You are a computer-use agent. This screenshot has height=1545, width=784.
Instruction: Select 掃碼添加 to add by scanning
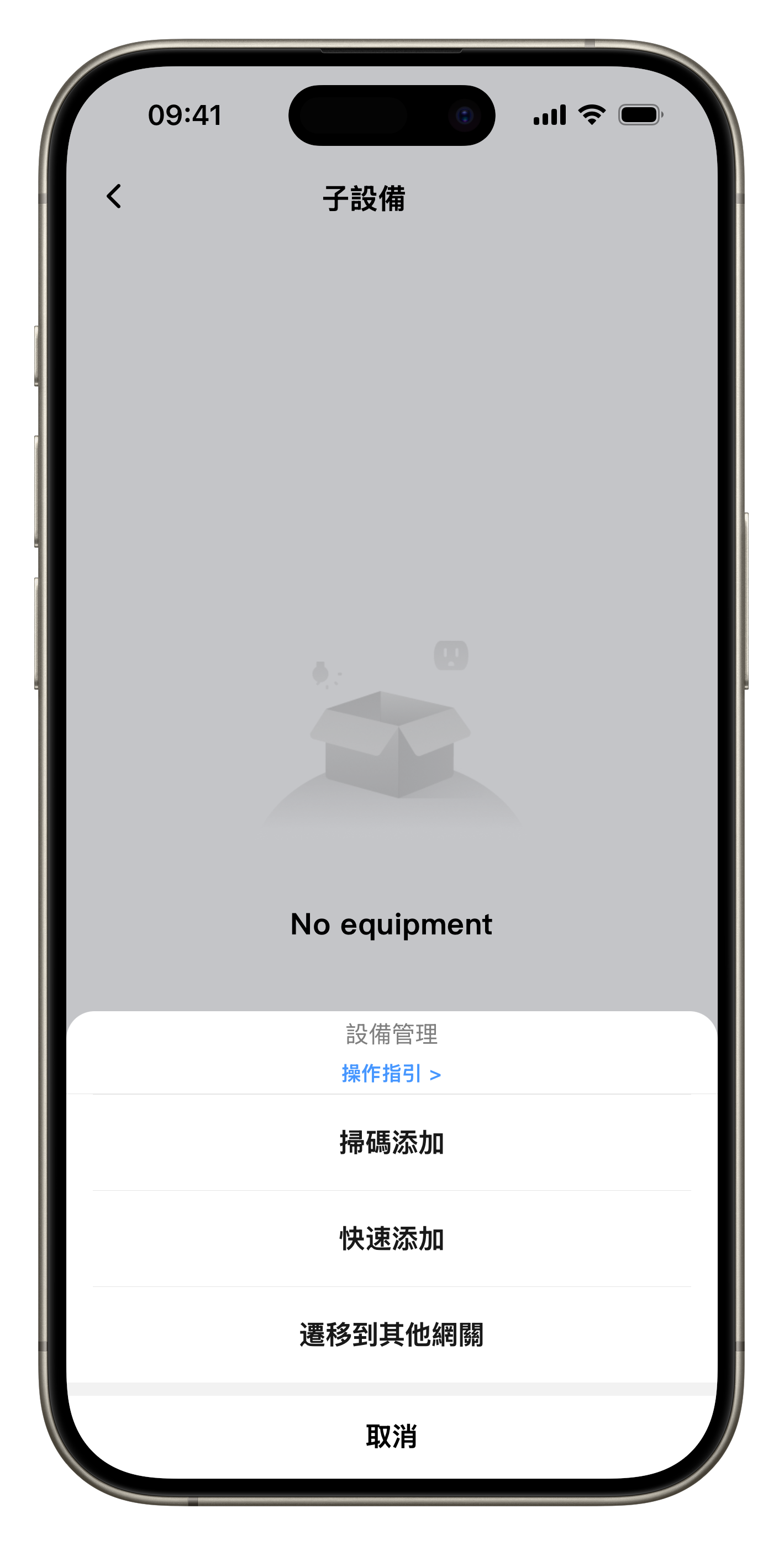pos(392,1143)
